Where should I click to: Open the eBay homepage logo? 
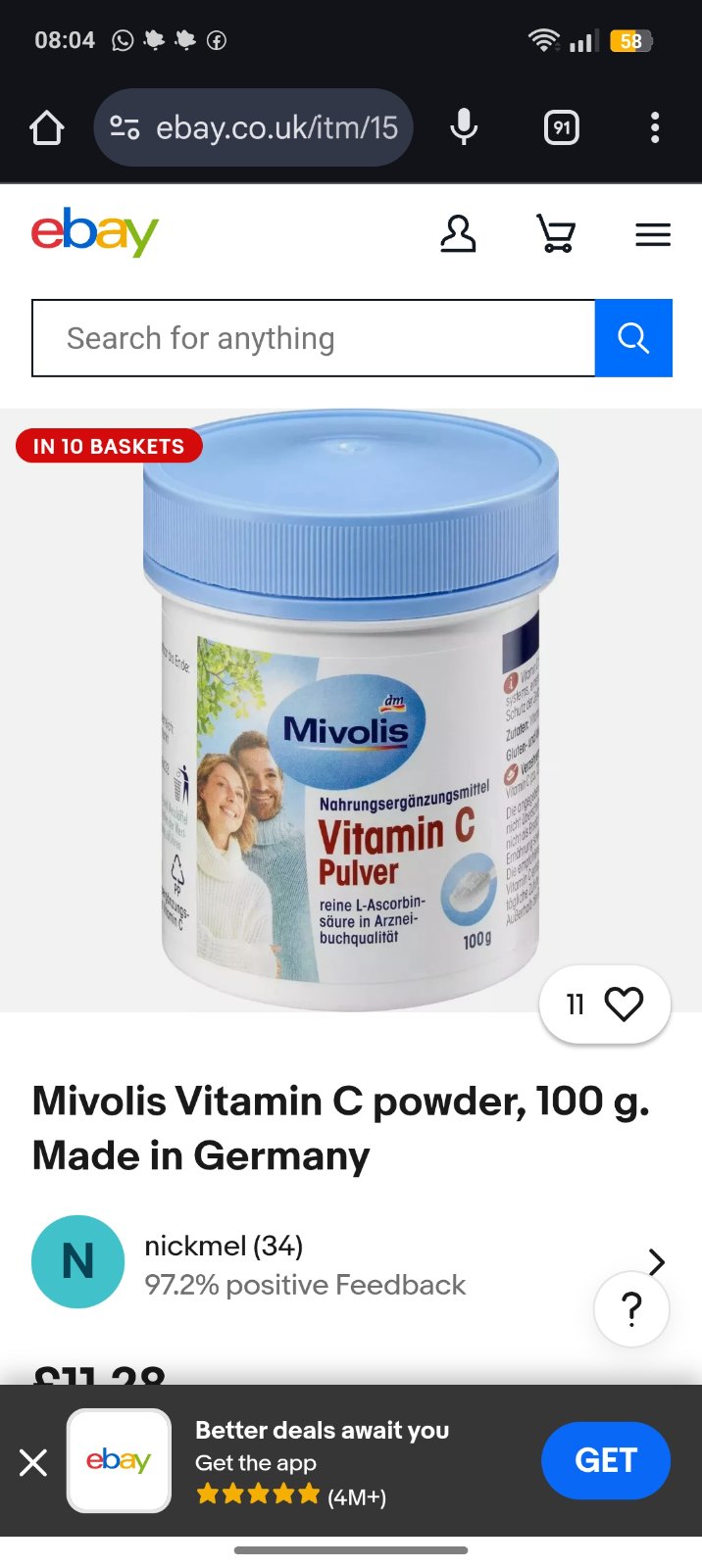pyautogui.click(x=94, y=233)
